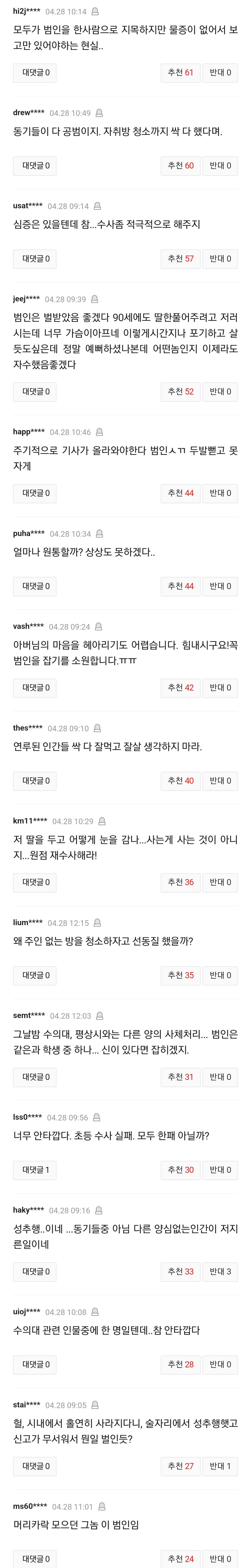
Task: Report the comment by stai****
Action: coord(94,1406)
